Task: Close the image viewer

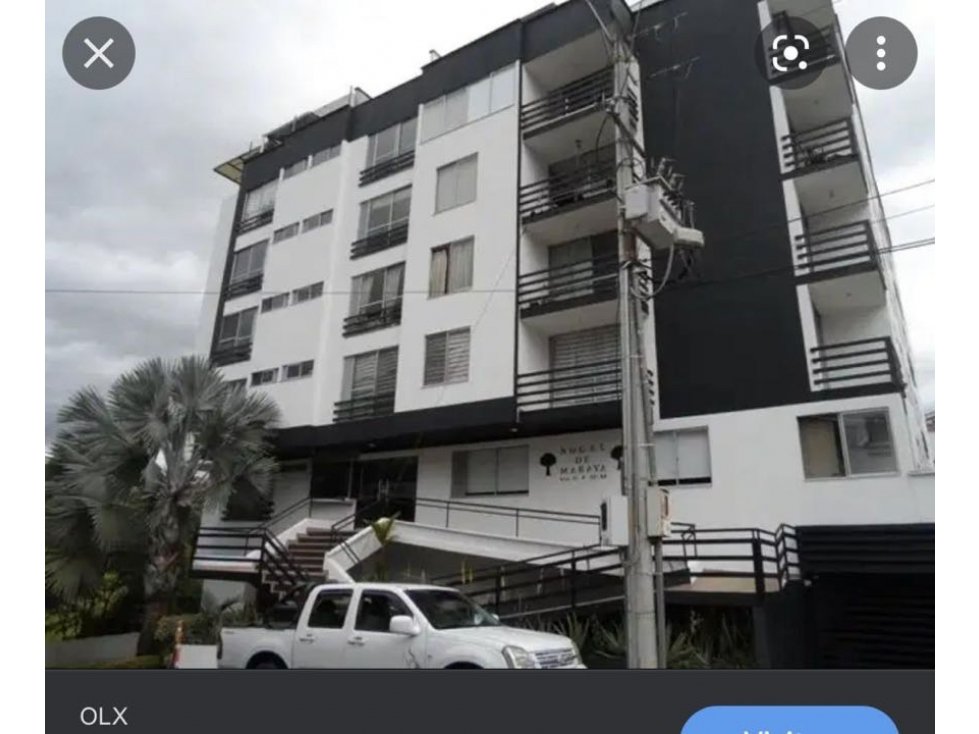Action: pos(98,53)
